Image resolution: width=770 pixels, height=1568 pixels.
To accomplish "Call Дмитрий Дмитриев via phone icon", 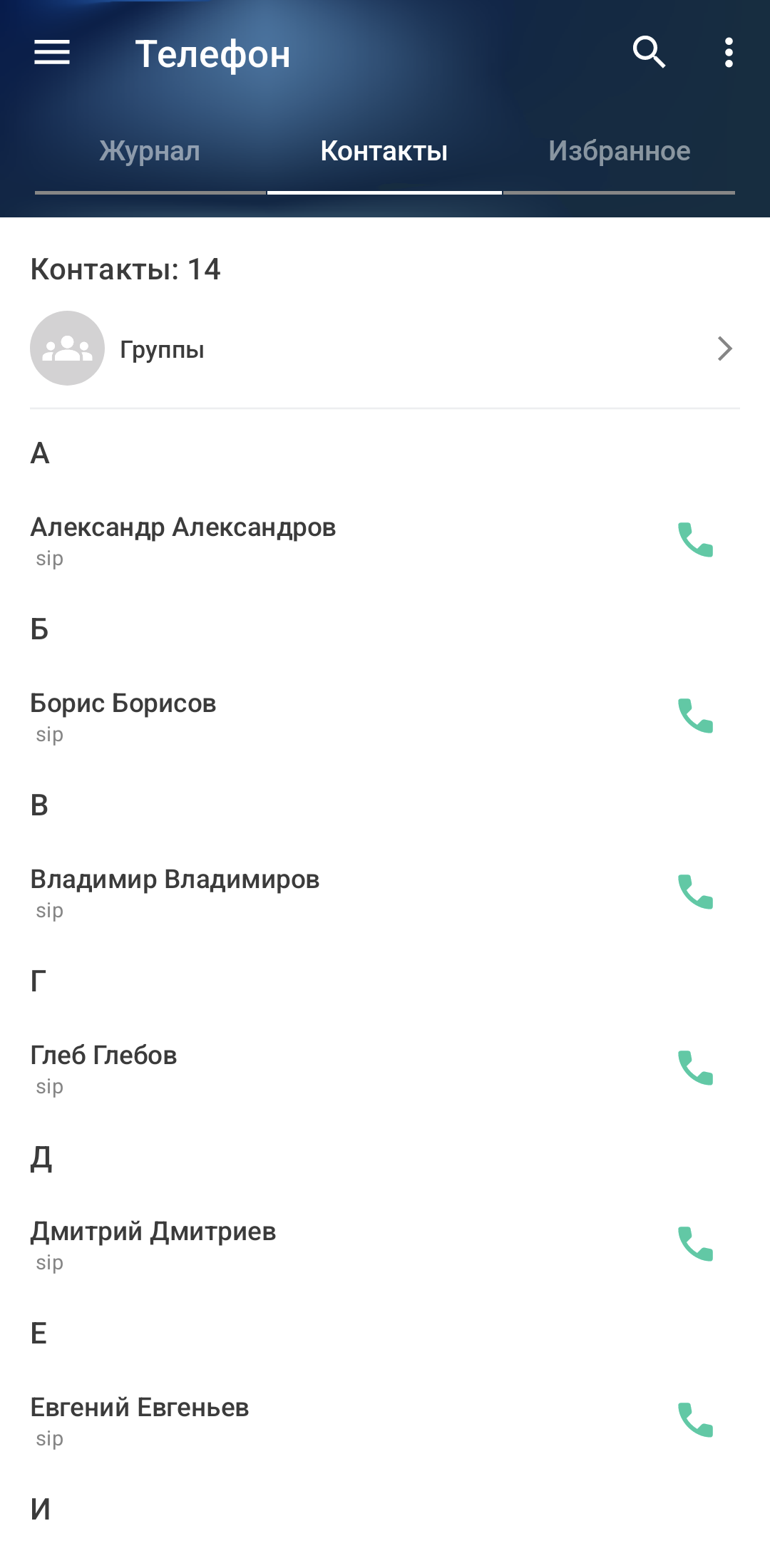I will point(695,1244).
